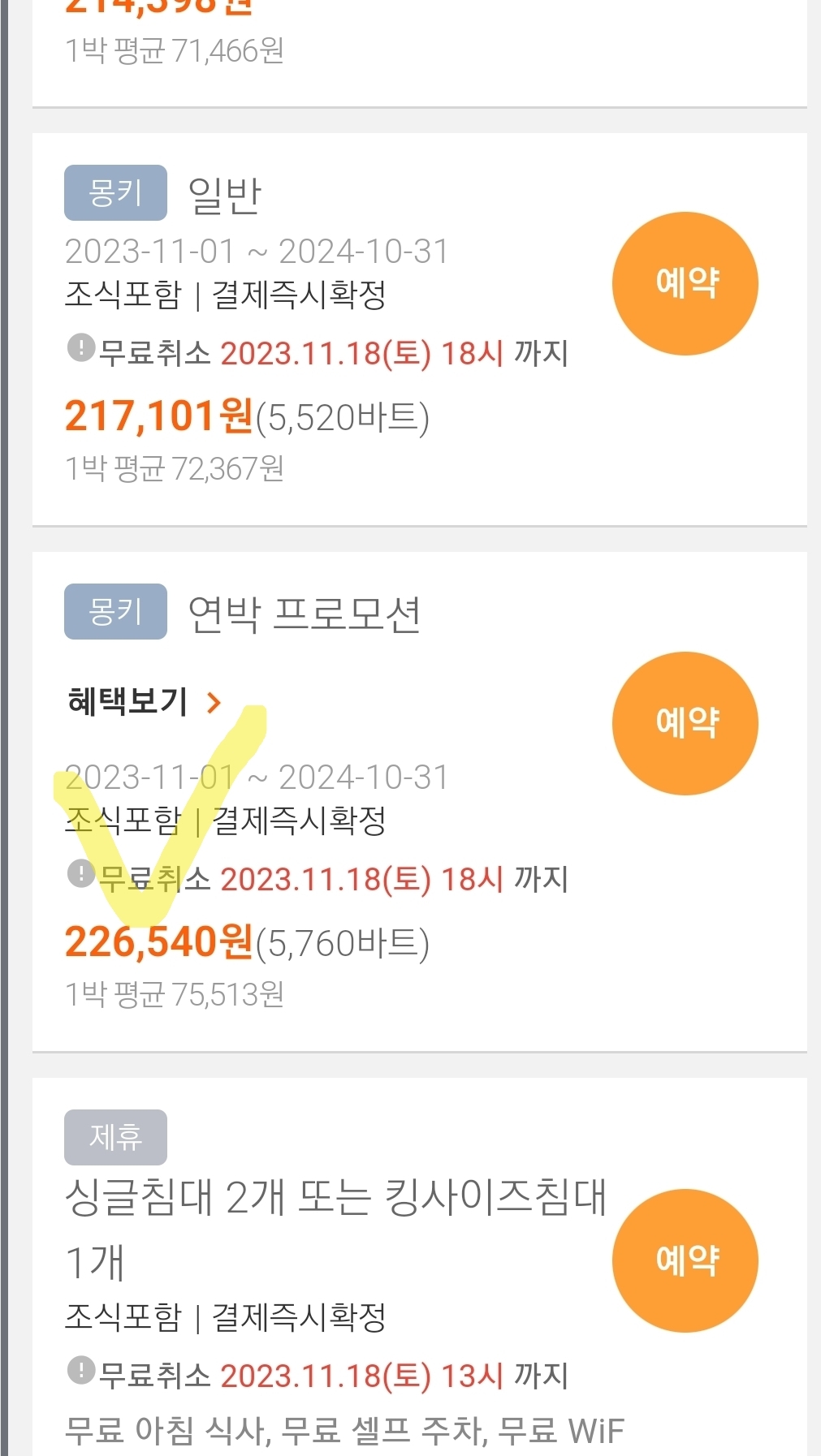Tap 예약 for the 연박 프로모션 option
The image size is (821, 1456).
[x=685, y=723]
